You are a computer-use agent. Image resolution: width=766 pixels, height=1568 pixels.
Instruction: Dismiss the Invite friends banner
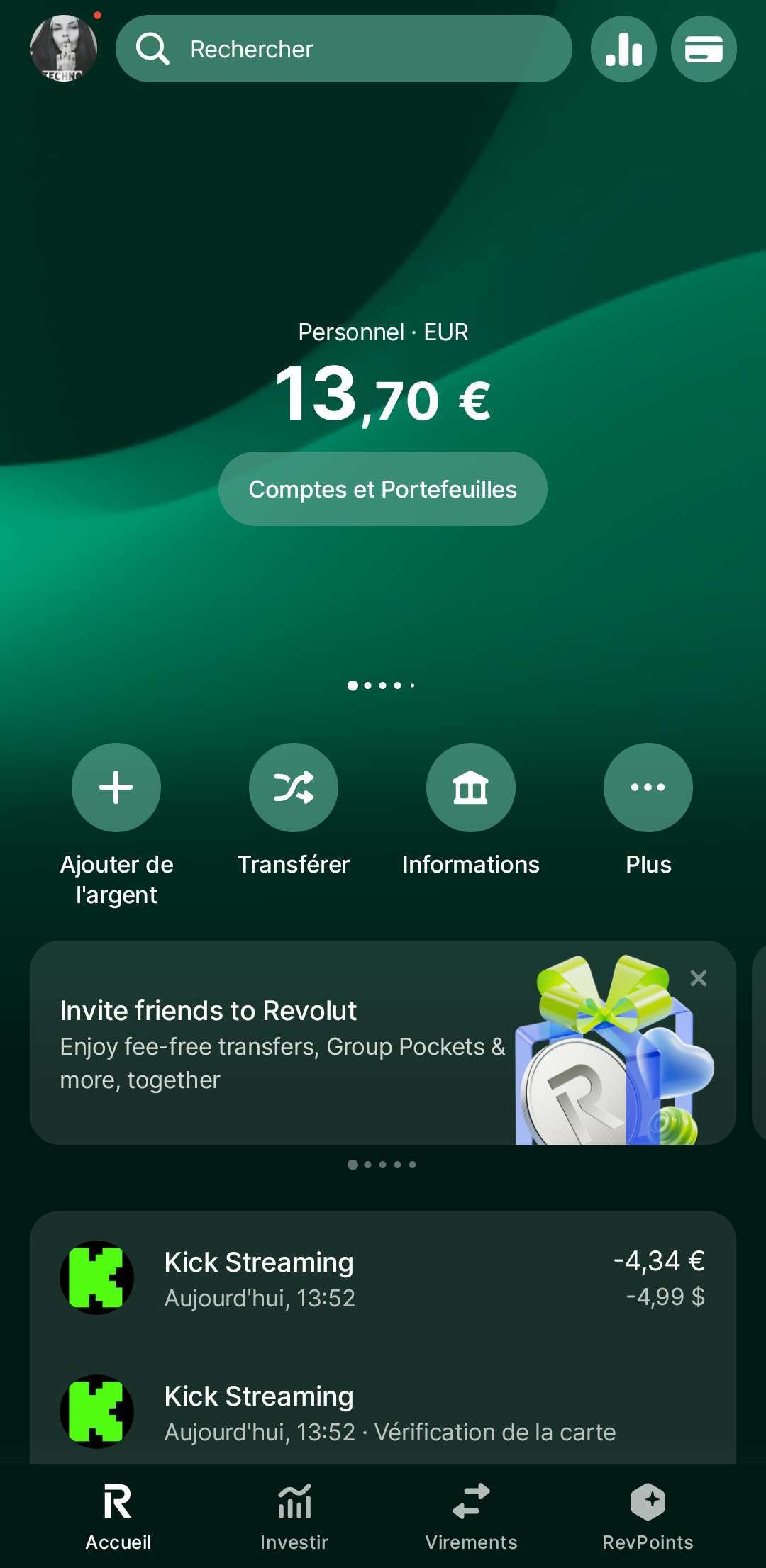699,978
